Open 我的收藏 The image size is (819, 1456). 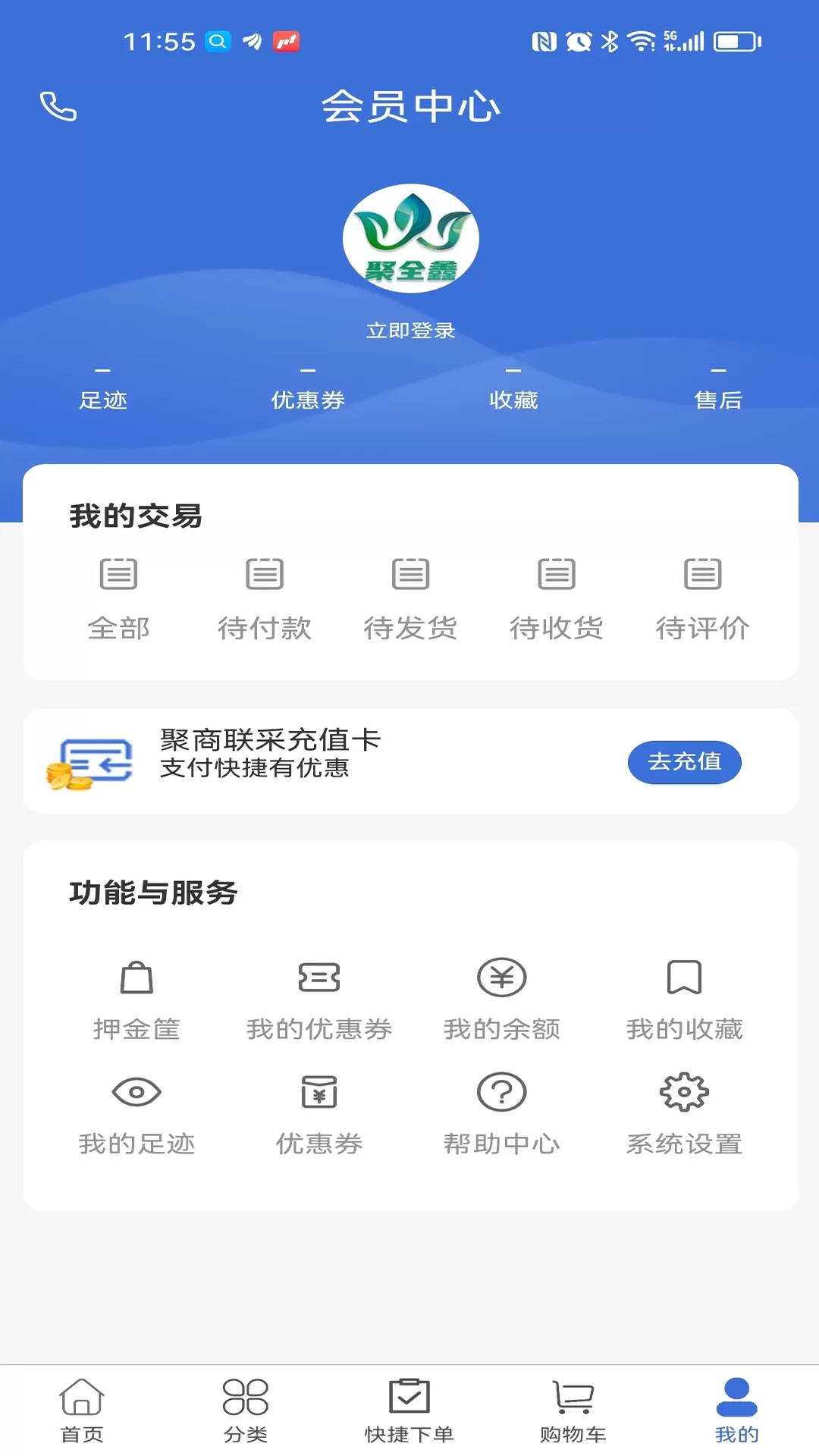(x=684, y=1001)
